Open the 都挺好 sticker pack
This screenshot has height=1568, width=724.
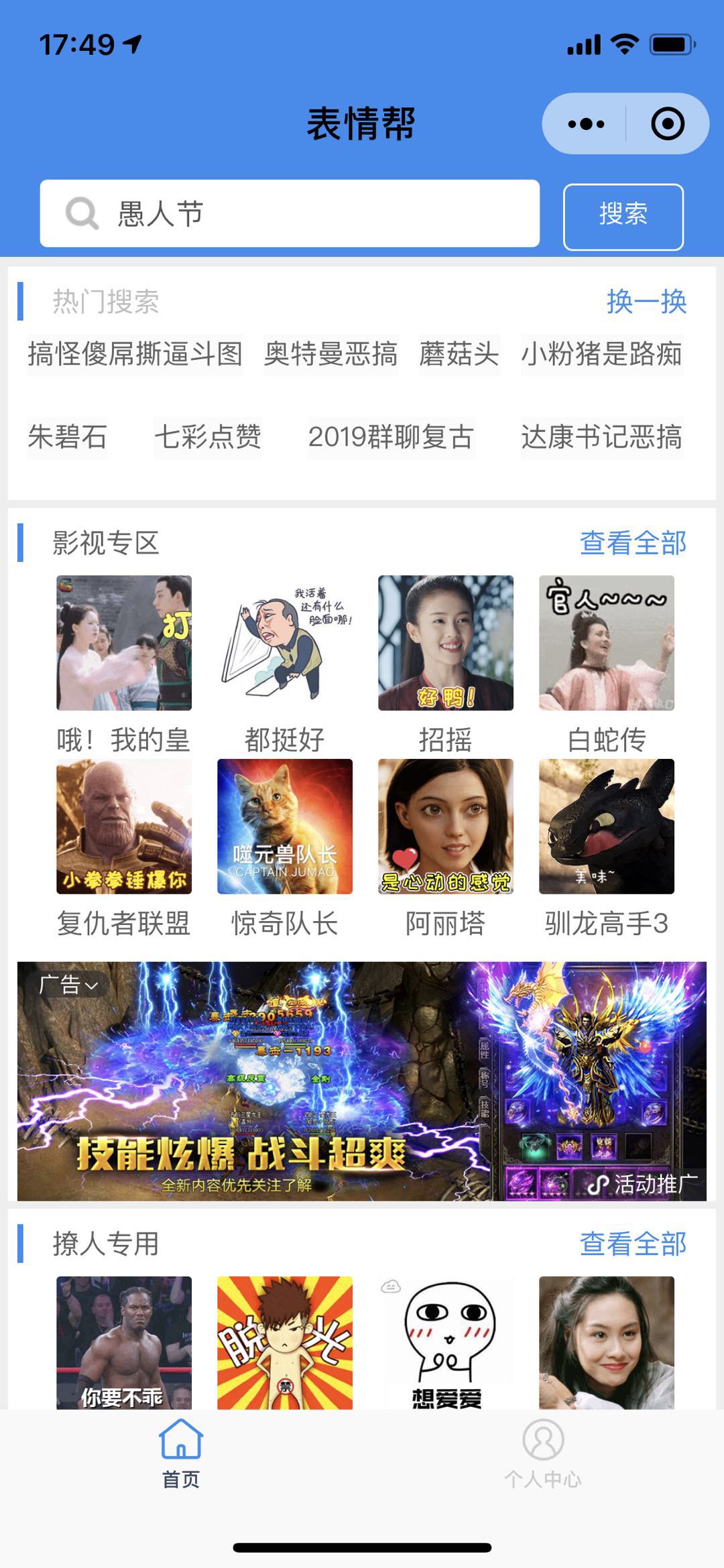285,644
